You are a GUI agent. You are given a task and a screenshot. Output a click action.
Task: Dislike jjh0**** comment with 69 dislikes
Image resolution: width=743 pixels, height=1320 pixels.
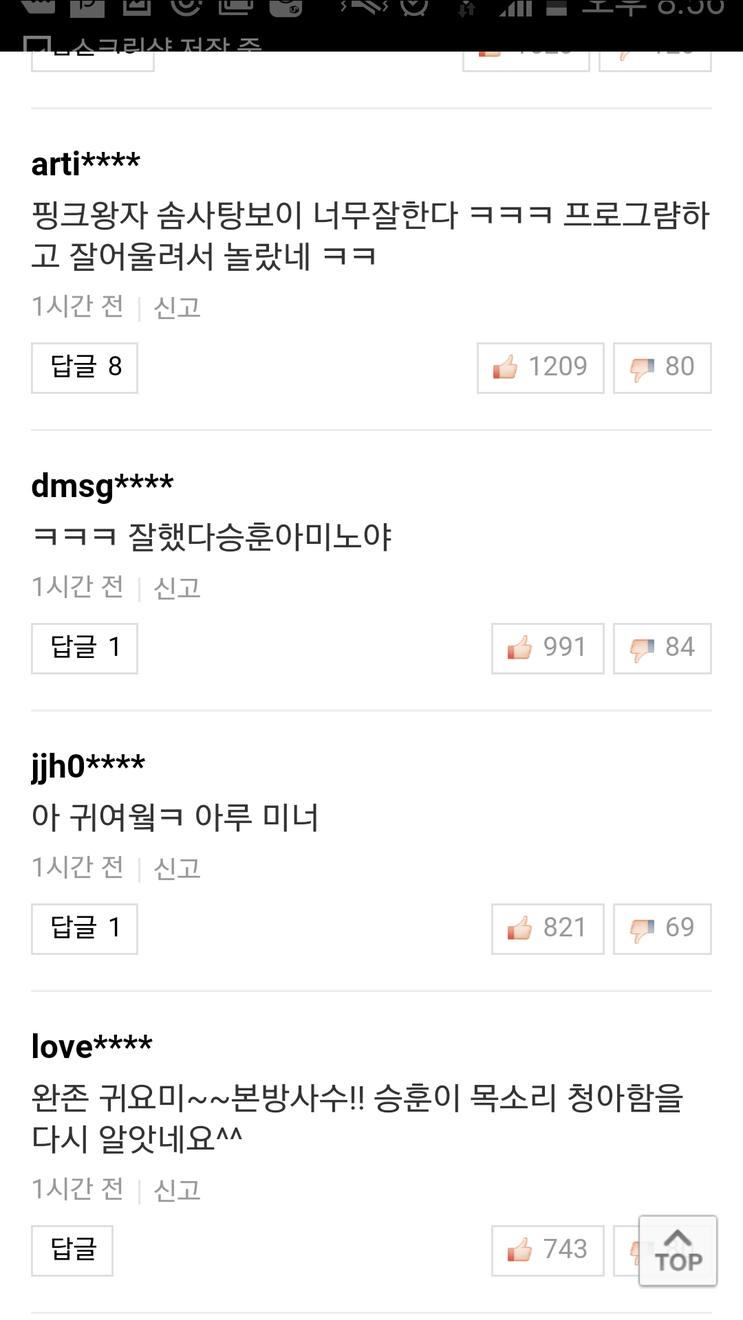[x=662, y=929]
